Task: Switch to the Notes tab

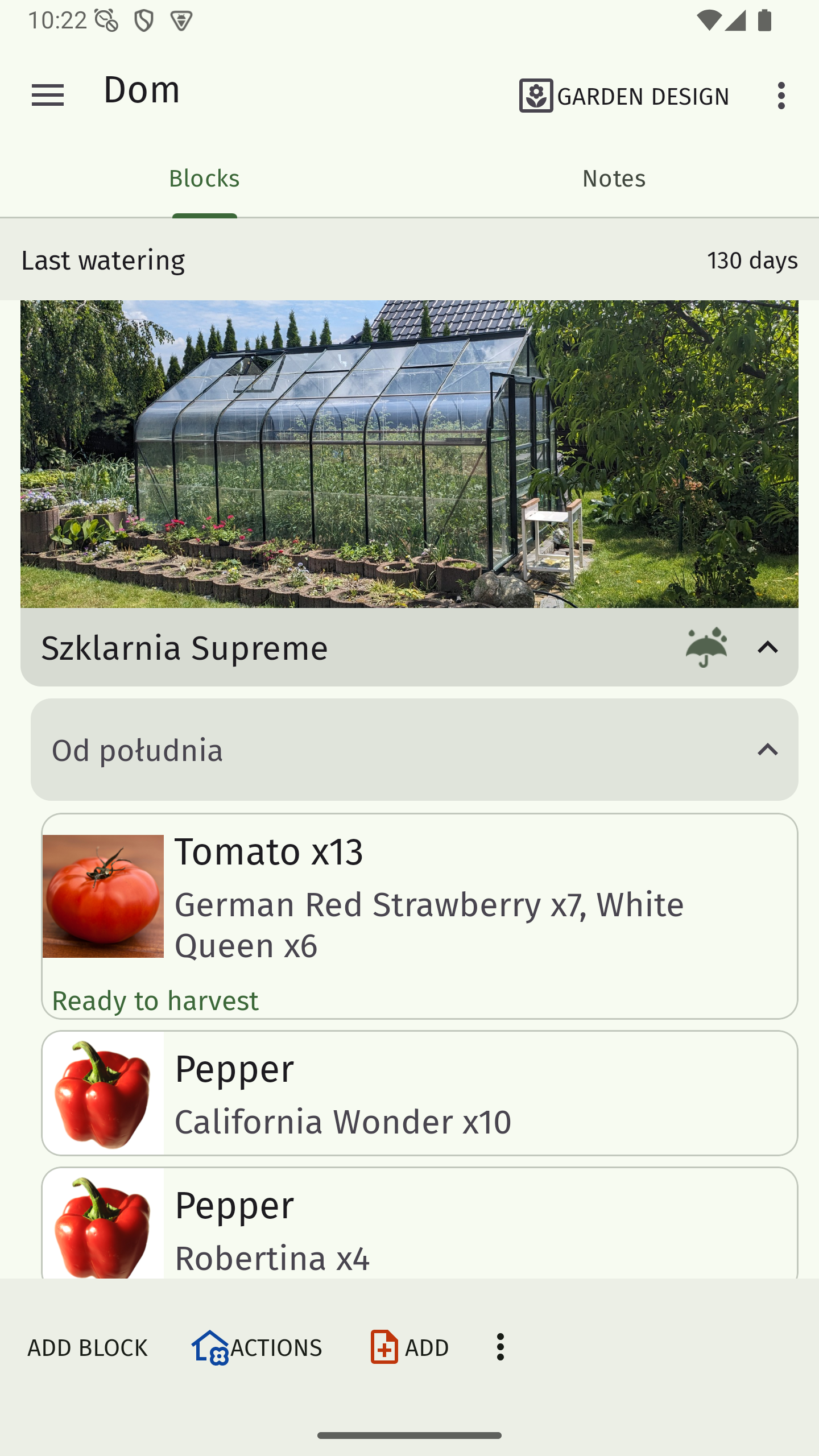Action: (x=613, y=178)
